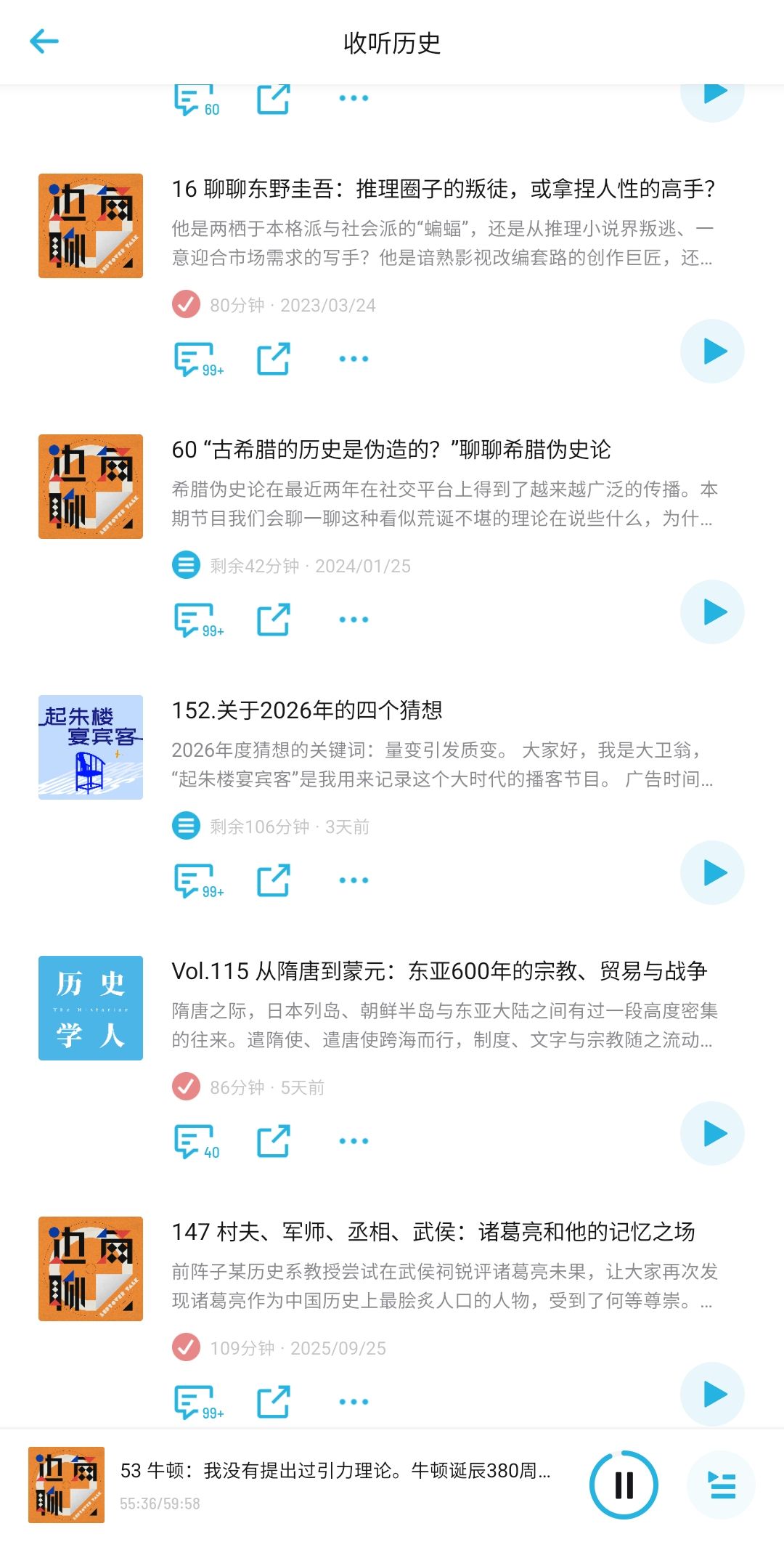
Task: Open the 起朱楼宴宾客 podcast cover
Action: tap(91, 747)
